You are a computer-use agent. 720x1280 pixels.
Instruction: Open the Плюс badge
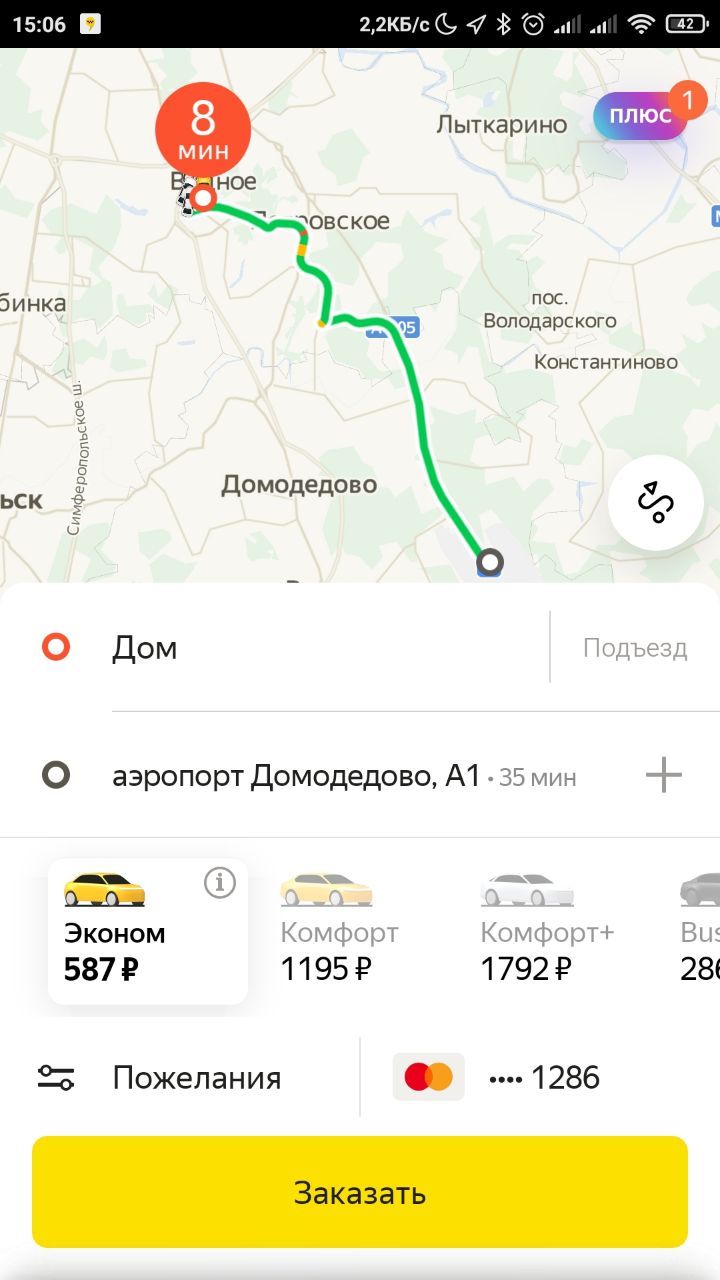[x=641, y=115]
